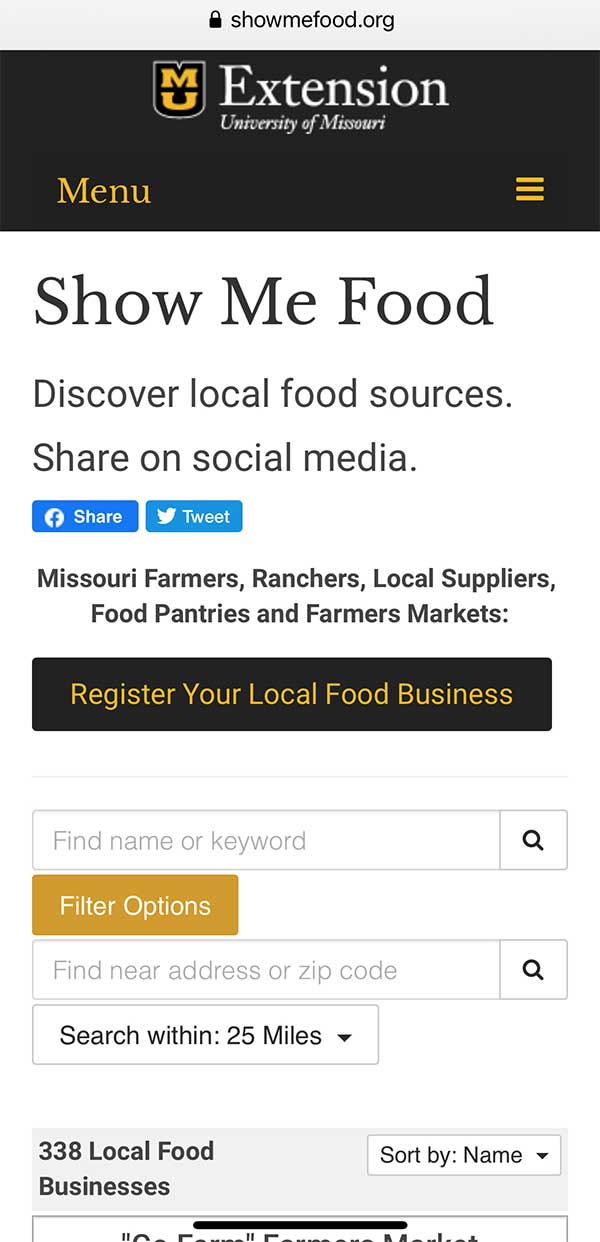
Task: Run the address or zip search
Action: (533, 970)
